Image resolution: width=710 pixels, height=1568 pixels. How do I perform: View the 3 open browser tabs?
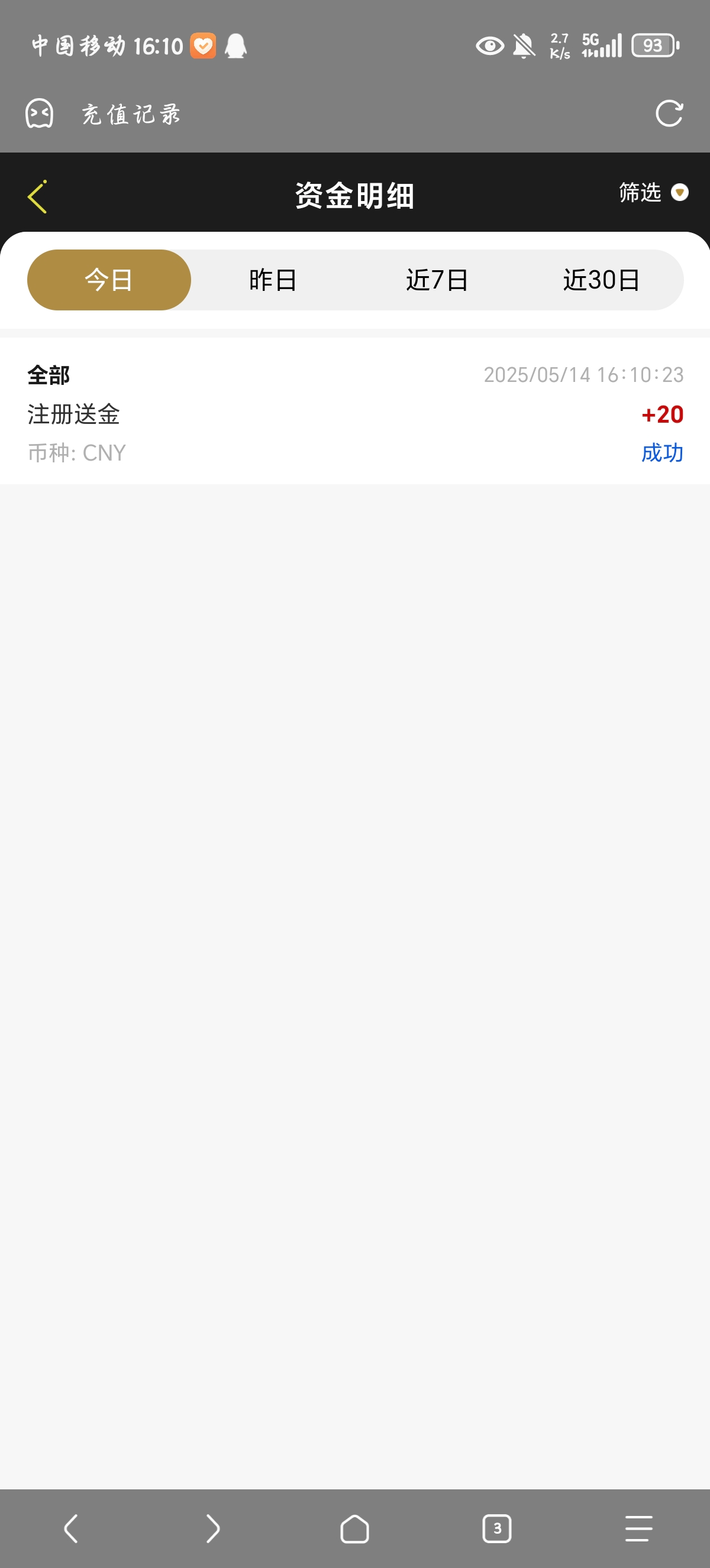496,1528
